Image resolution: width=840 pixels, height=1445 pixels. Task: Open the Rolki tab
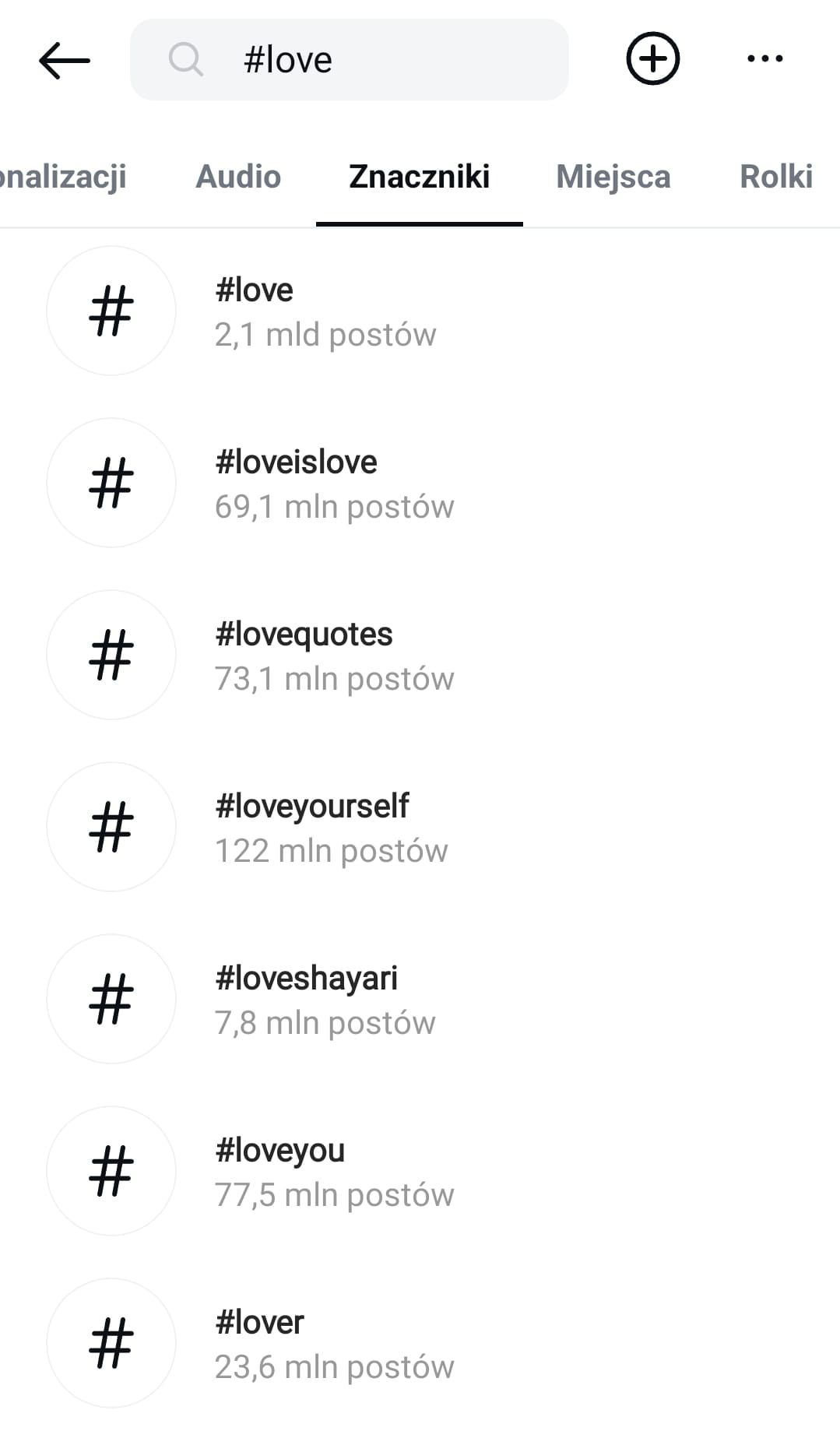pos(775,177)
